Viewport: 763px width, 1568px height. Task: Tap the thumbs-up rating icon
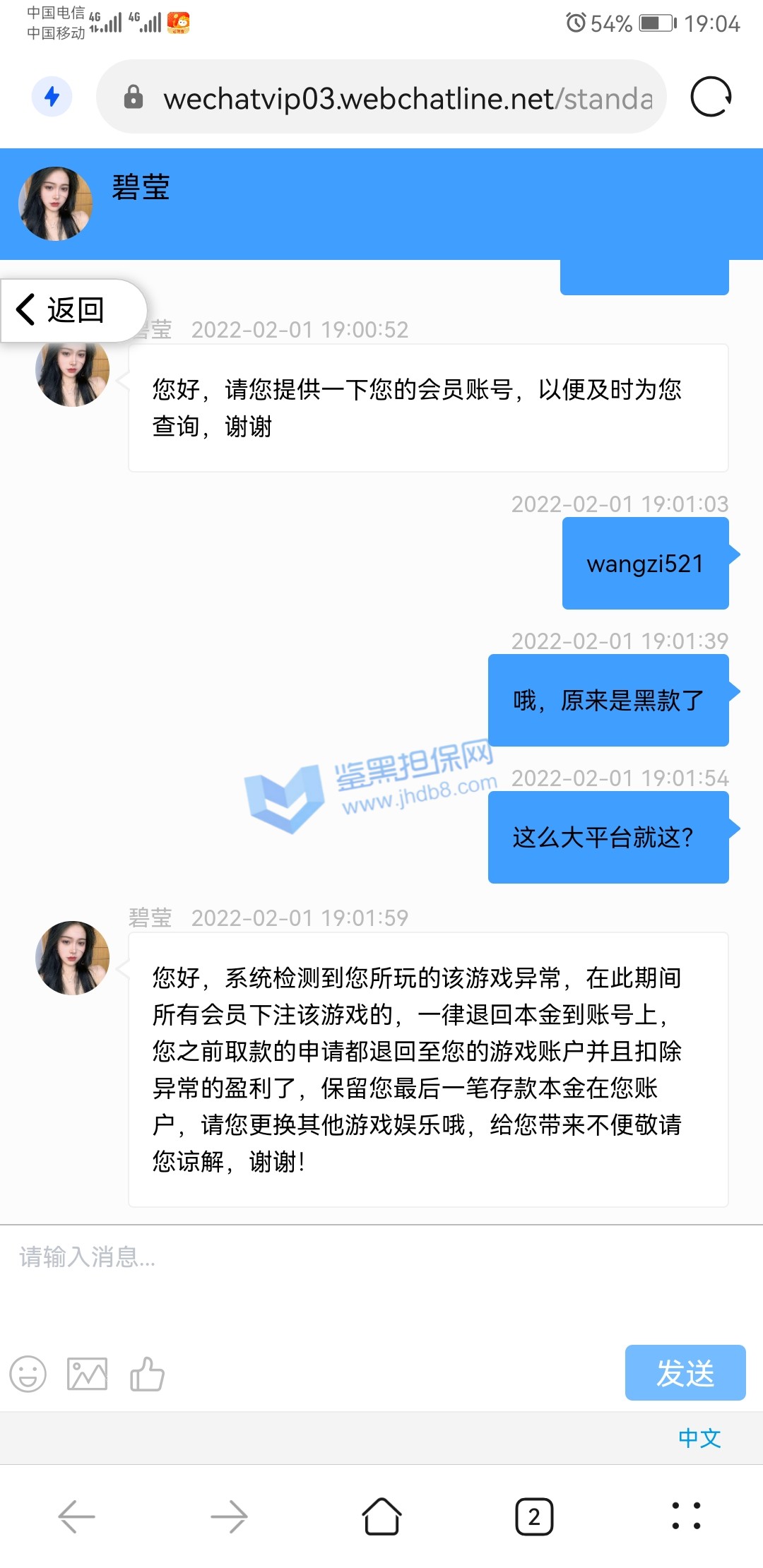pyautogui.click(x=147, y=1374)
